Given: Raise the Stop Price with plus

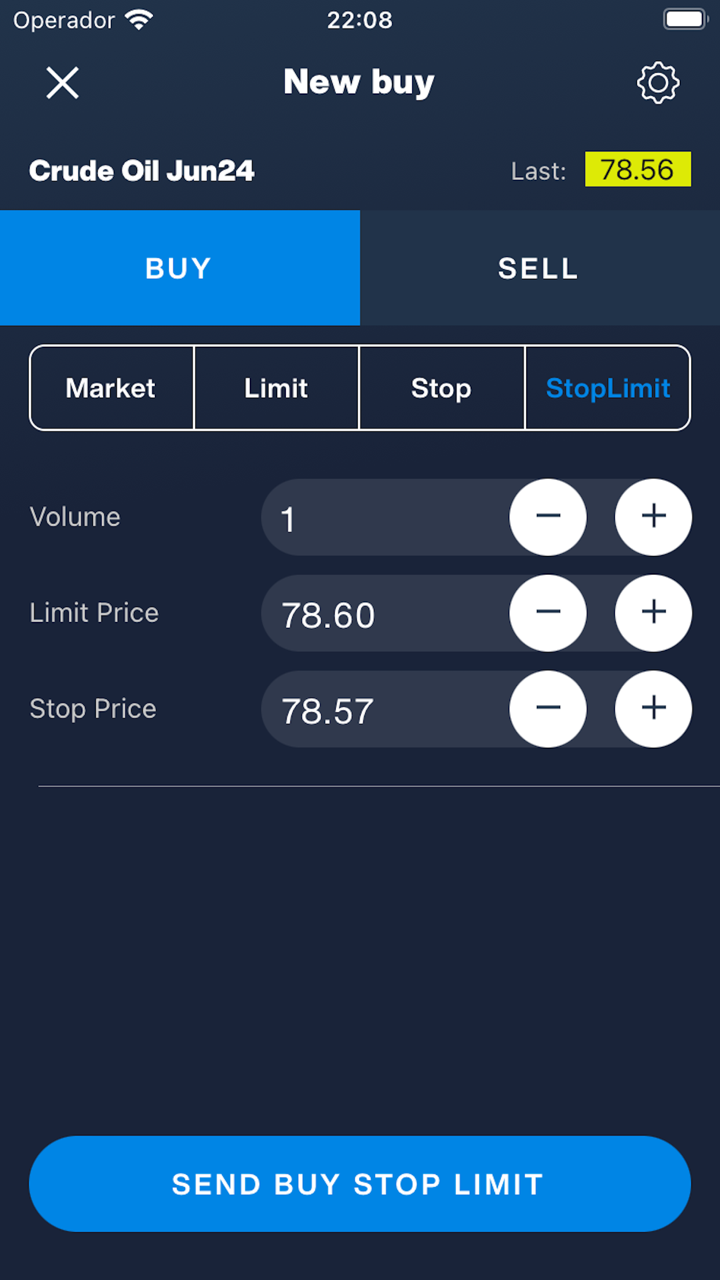Looking at the screenshot, I should point(653,709).
